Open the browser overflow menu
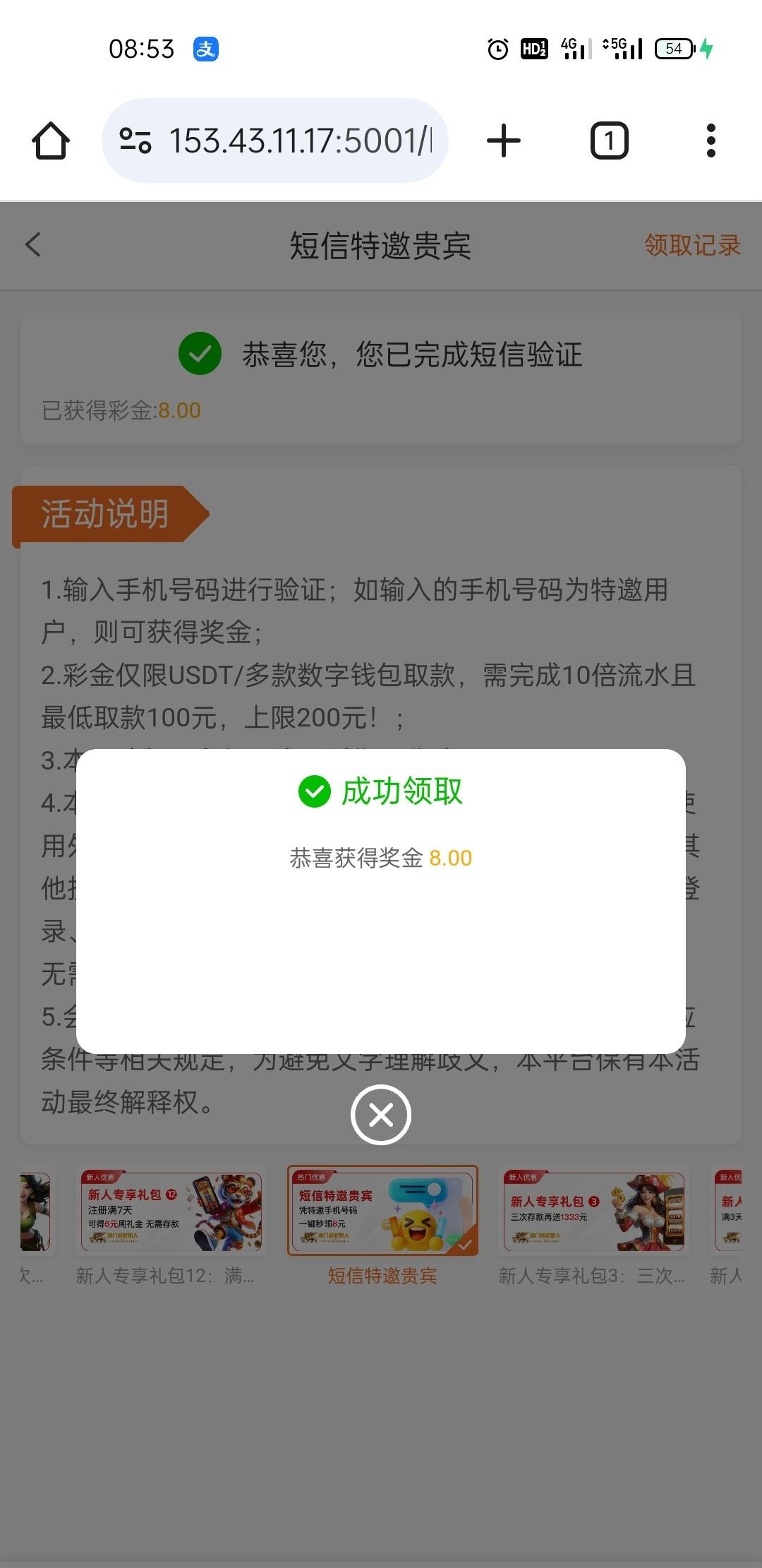 click(710, 140)
